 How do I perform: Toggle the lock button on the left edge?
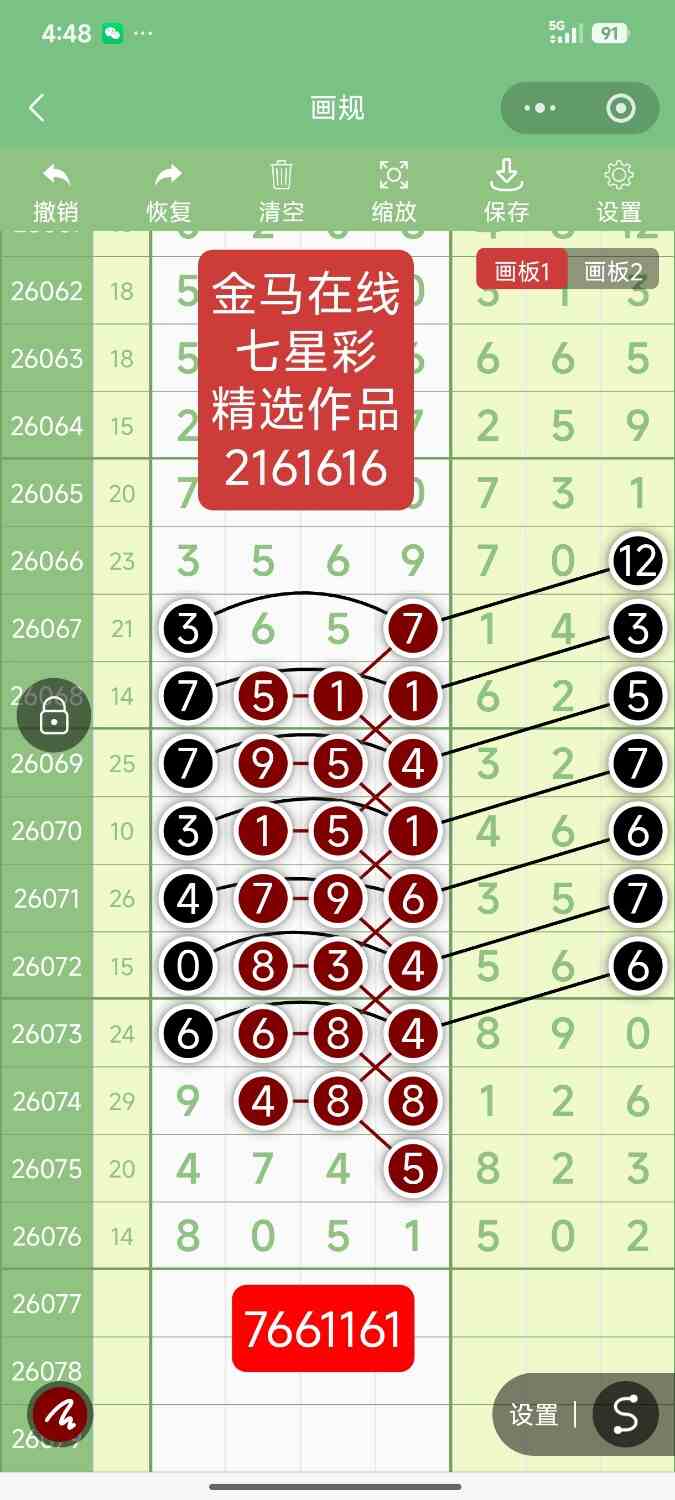(54, 715)
